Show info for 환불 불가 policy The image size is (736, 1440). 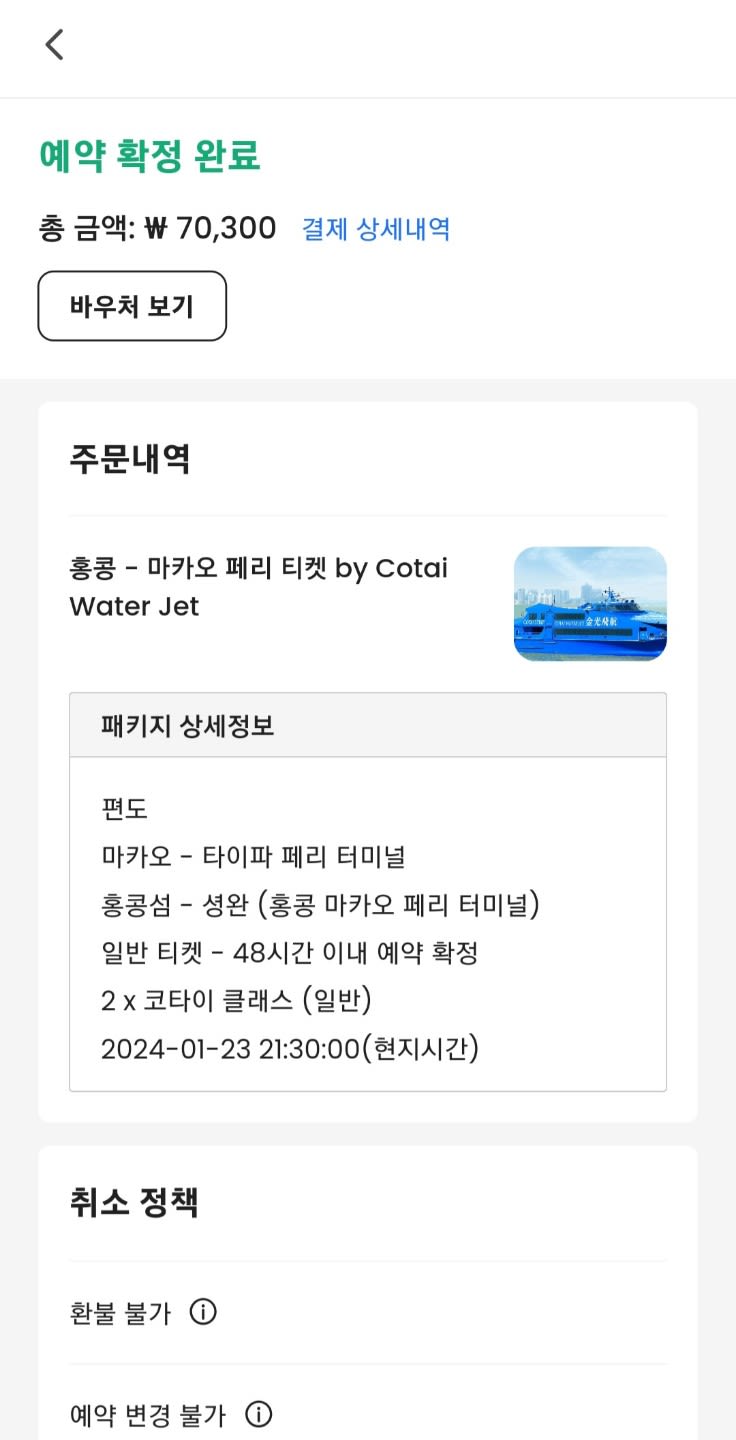coord(203,1312)
